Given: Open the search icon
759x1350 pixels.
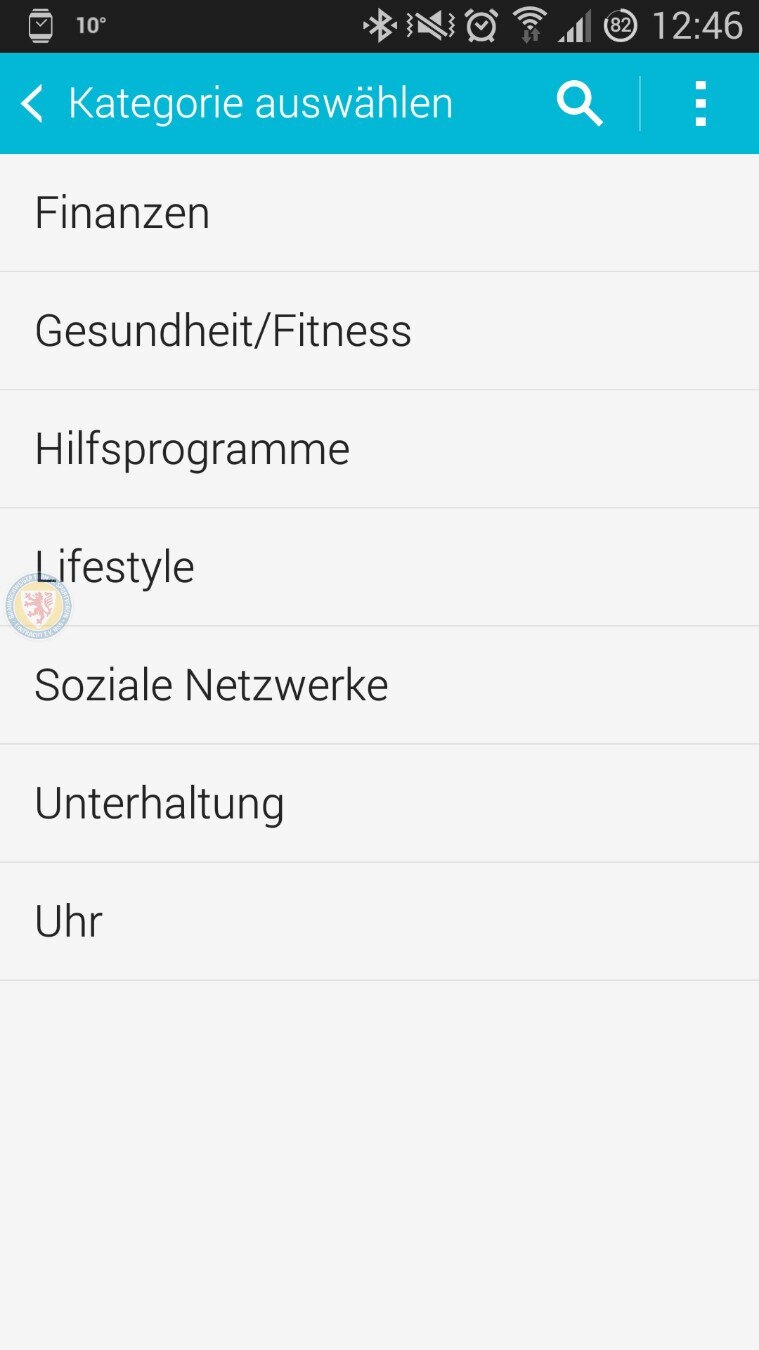Looking at the screenshot, I should coord(580,104).
